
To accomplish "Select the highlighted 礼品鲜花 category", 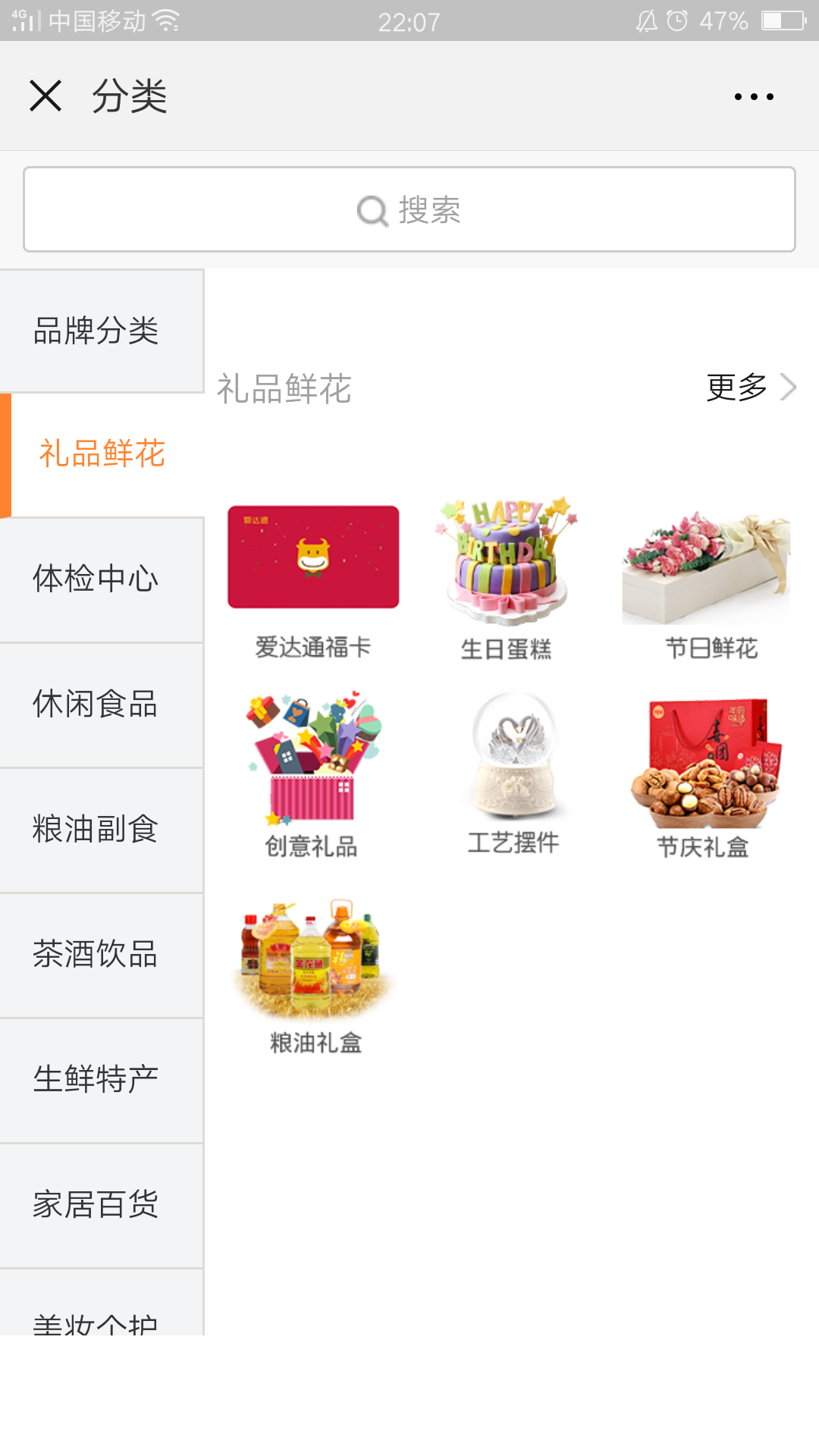I will 102,455.
